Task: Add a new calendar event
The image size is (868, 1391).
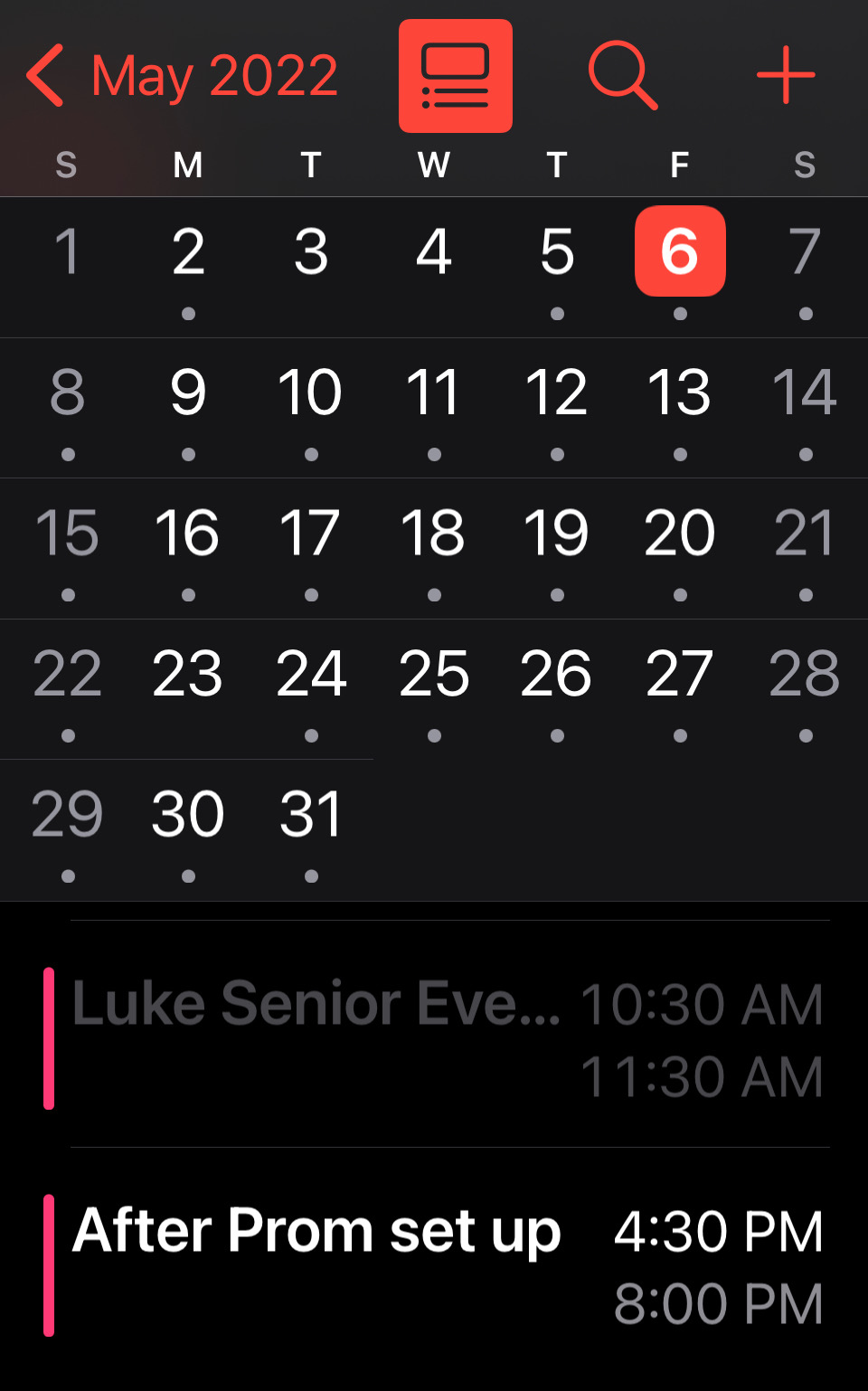Action: (x=785, y=76)
